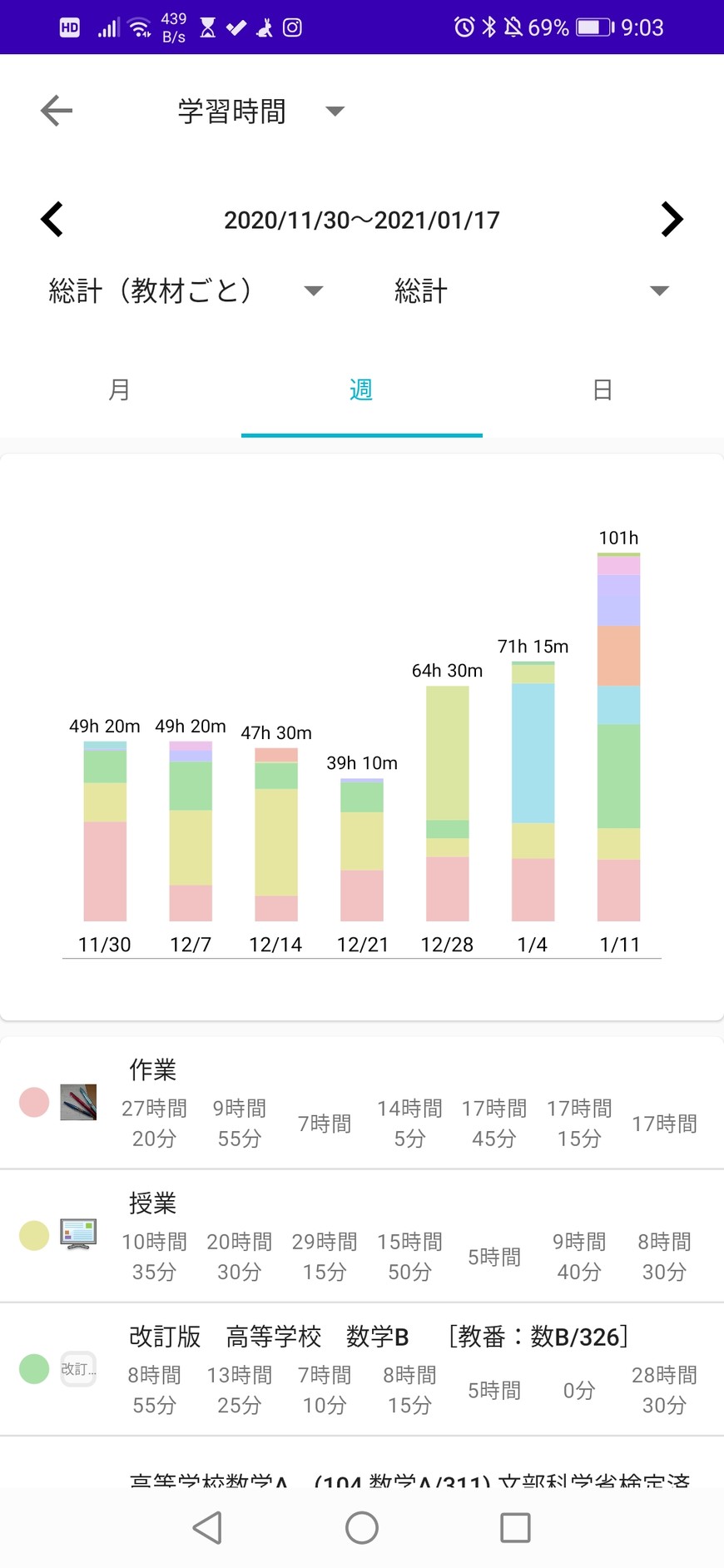Open the 学習時間 dropdown menu
The width and height of the screenshot is (724, 1568).
[260, 112]
